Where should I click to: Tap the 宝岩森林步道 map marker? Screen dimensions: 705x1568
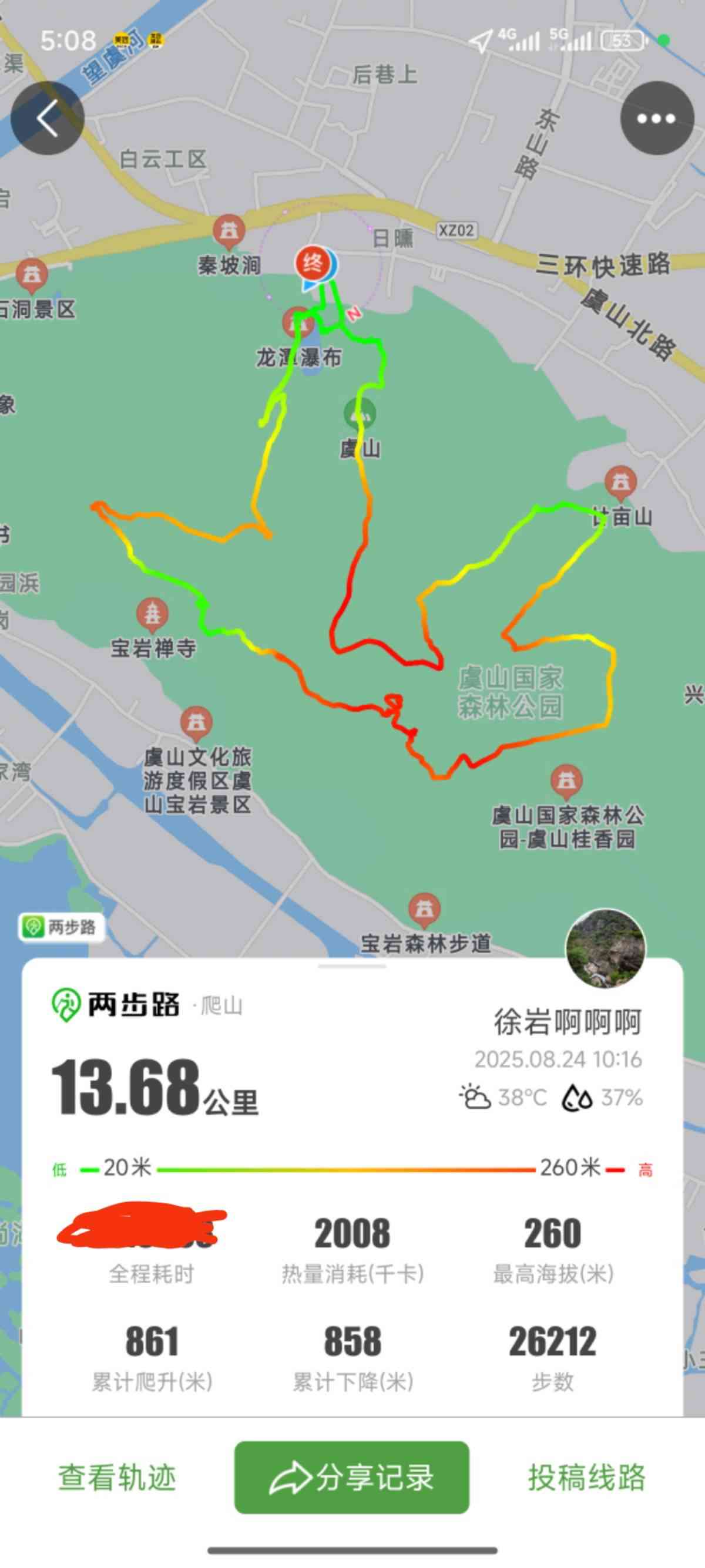pos(424,910)
